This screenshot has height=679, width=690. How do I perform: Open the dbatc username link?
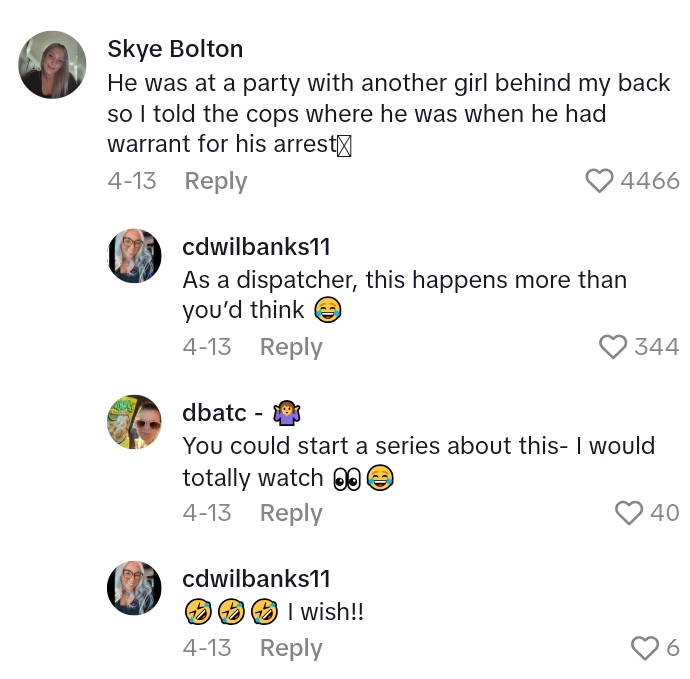(214, 413)
